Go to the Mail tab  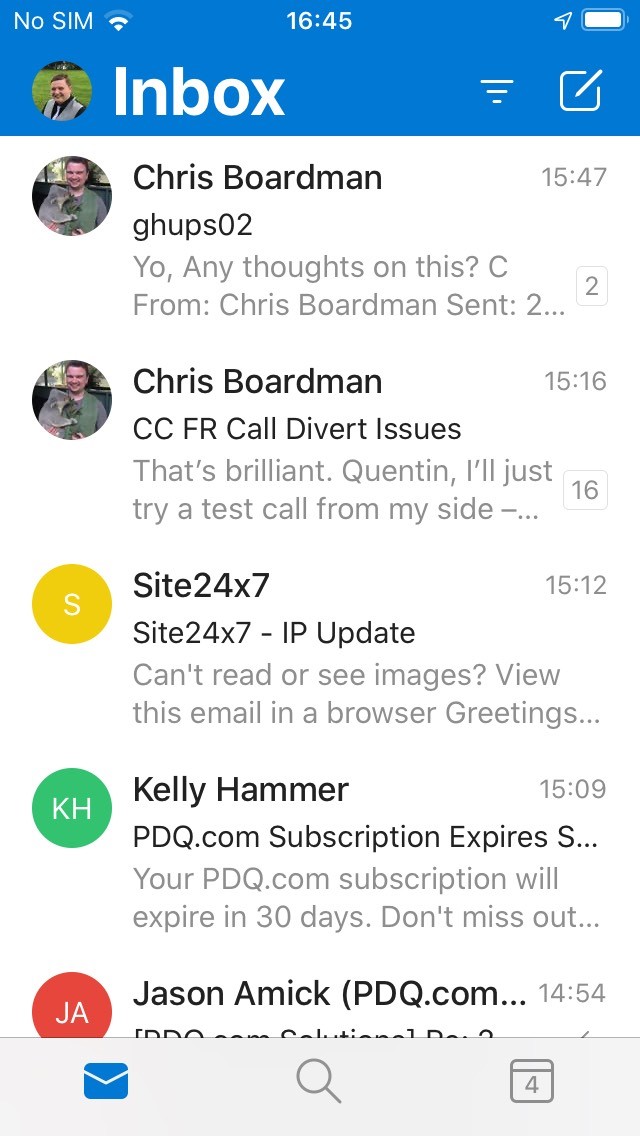106,1083
